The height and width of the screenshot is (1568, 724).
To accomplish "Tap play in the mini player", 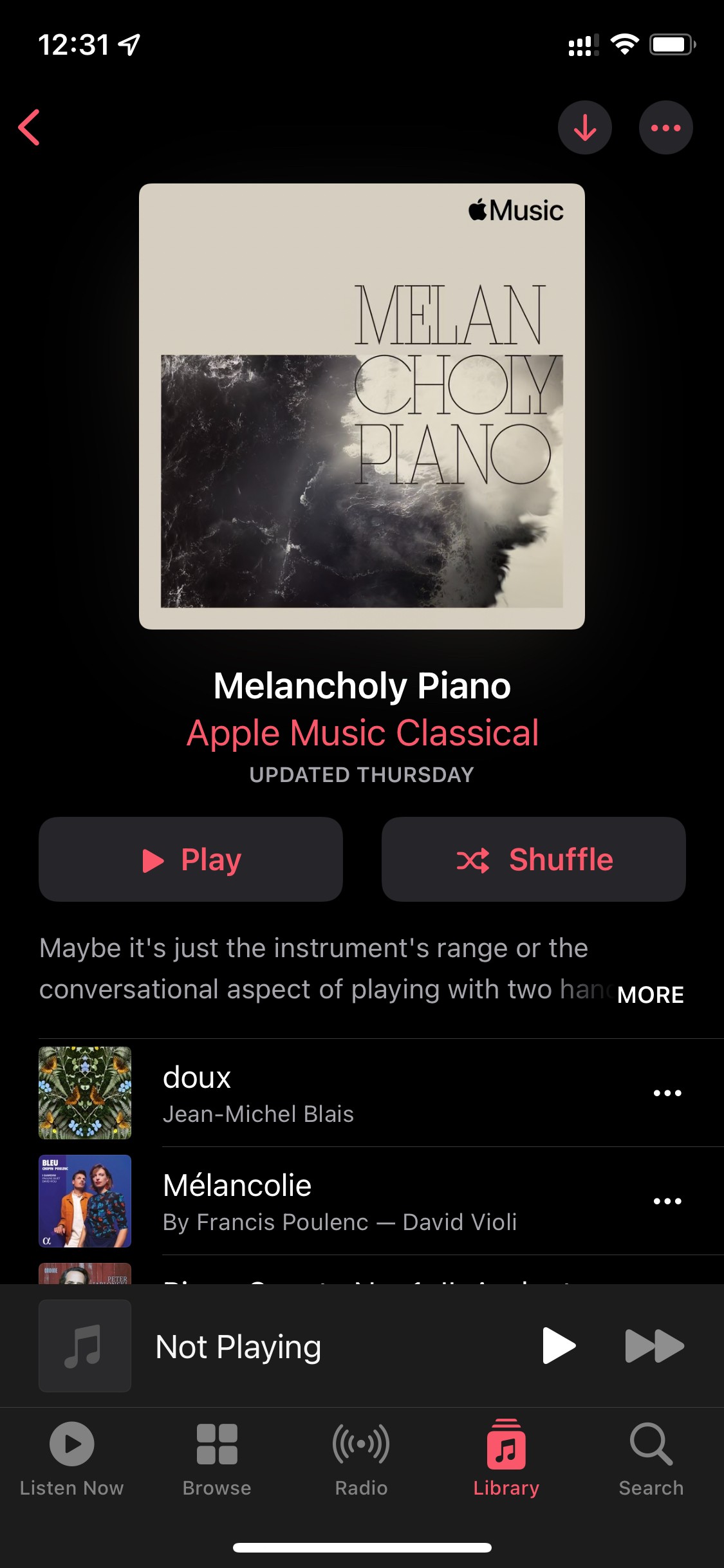I will click(558, 1346).
